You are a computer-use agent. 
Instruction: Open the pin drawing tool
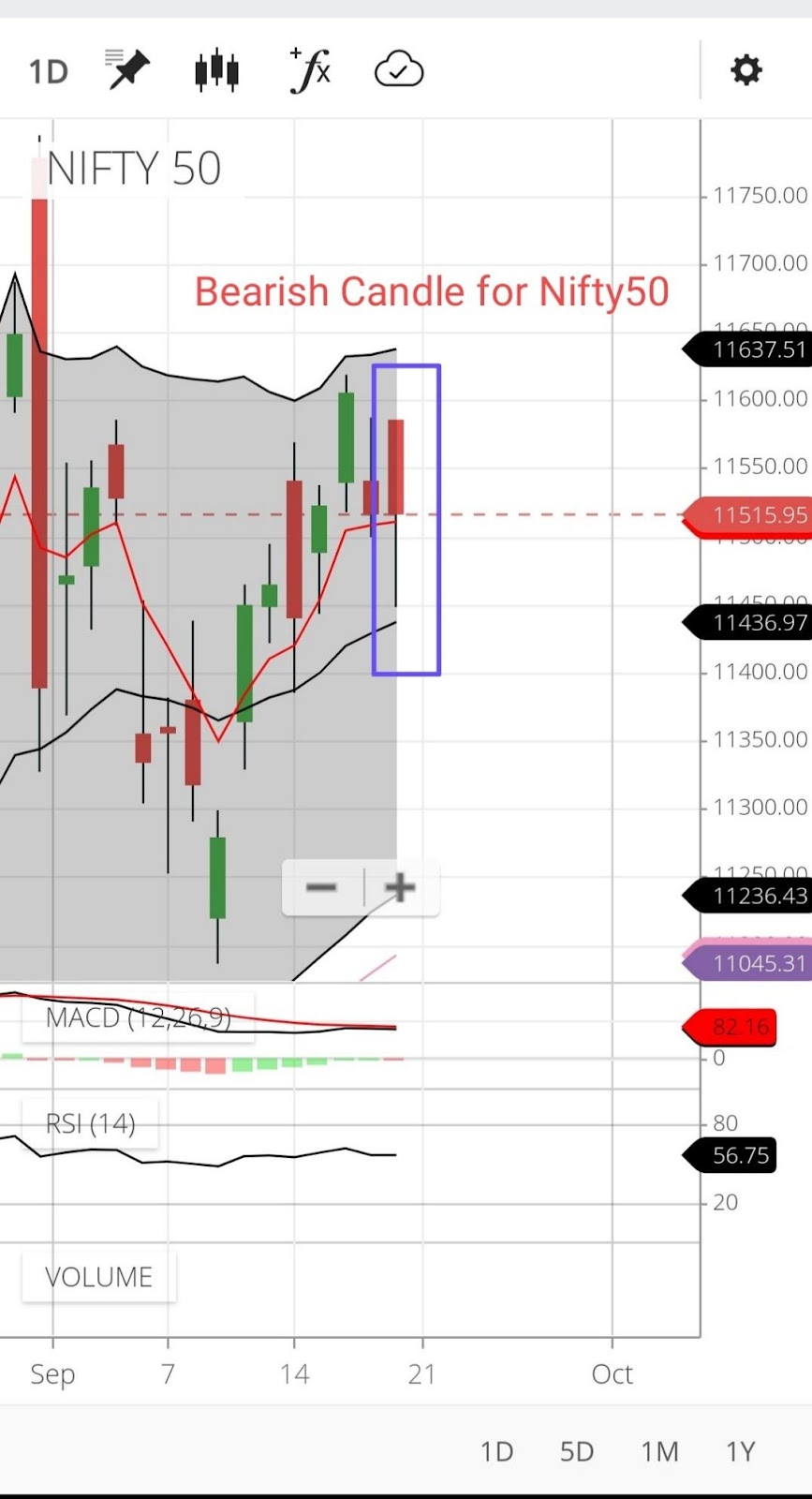pos(127,69)
